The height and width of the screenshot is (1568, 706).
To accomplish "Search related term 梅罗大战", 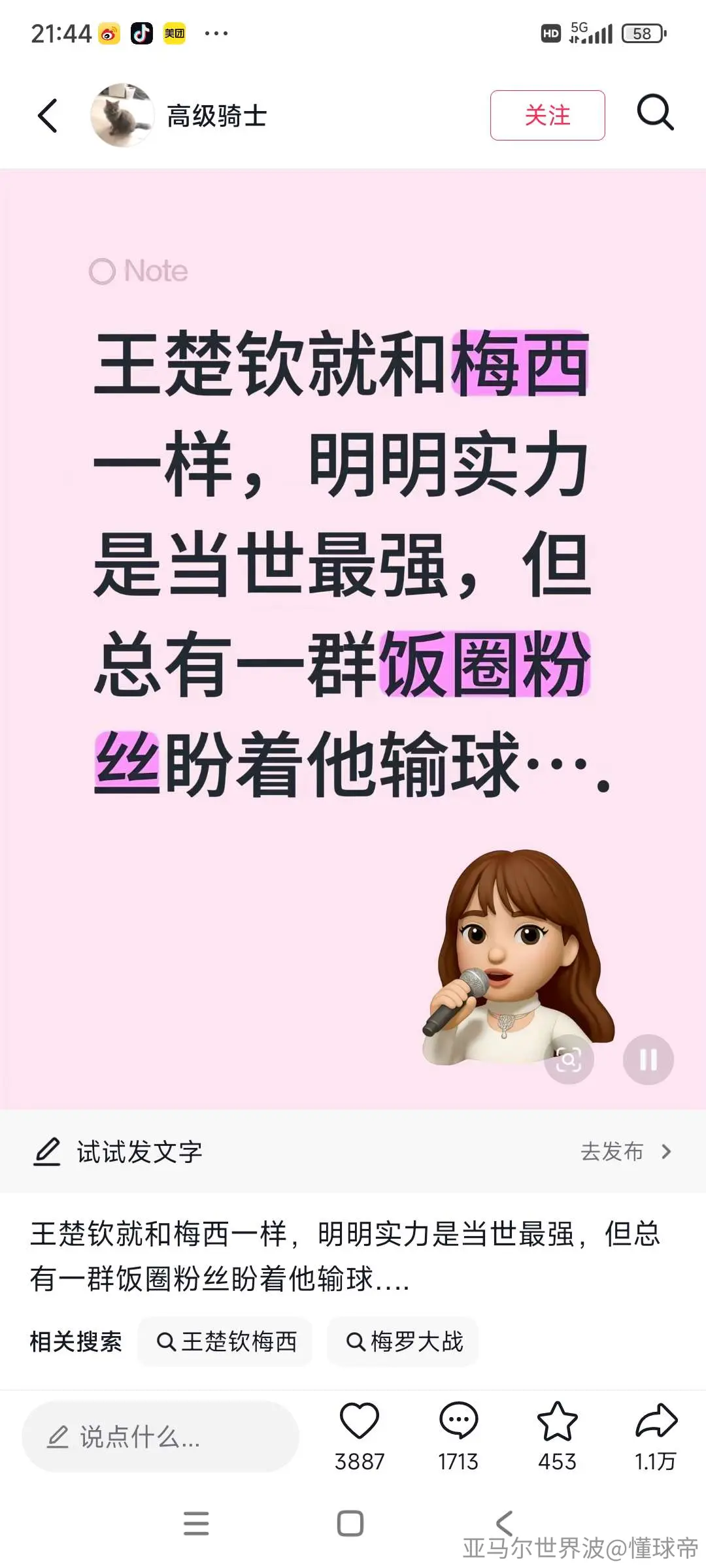I will (403, 1342).
